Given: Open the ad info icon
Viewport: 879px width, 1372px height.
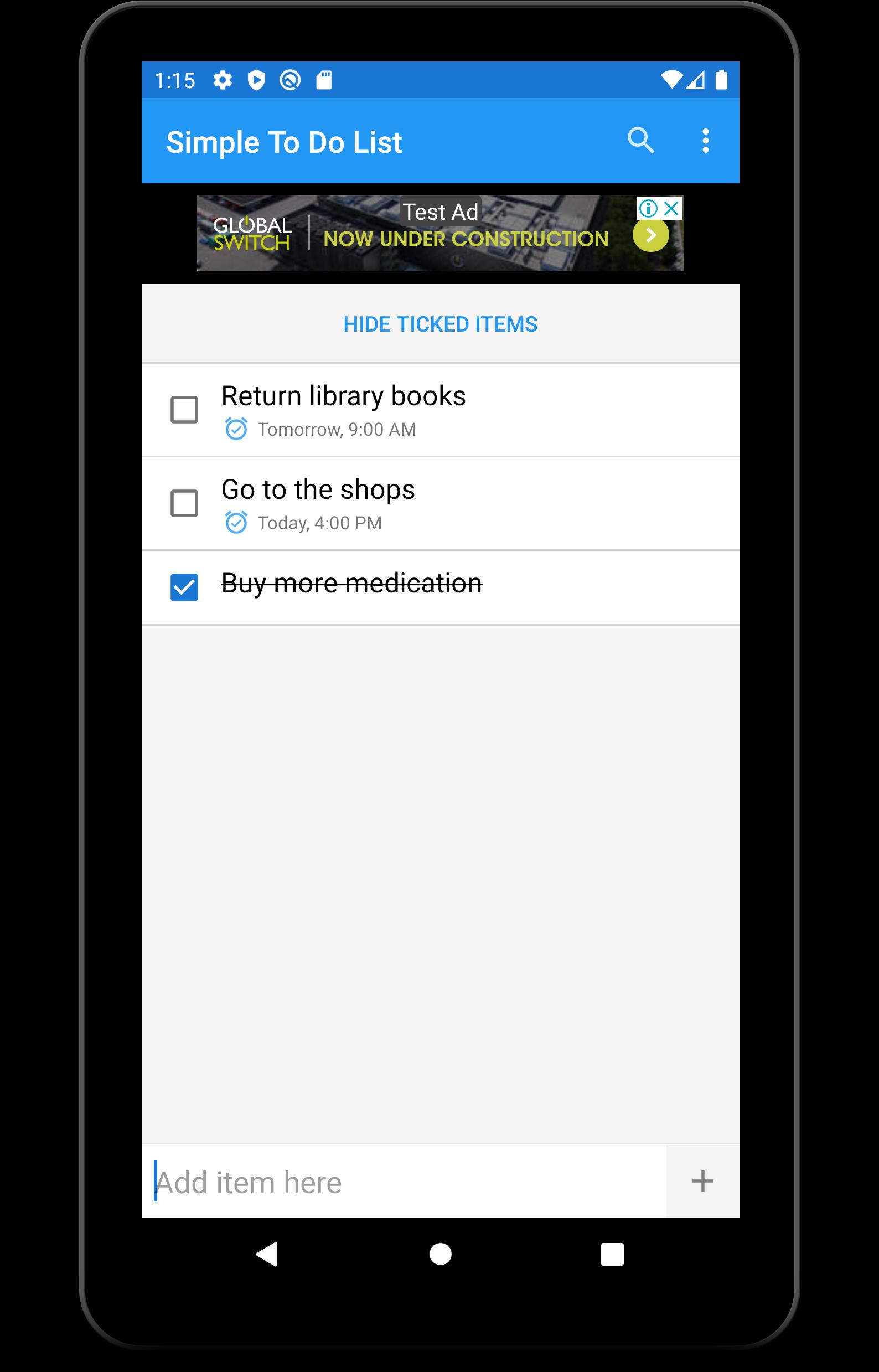Looking at the screenshot, I should [x=648, y=208].
